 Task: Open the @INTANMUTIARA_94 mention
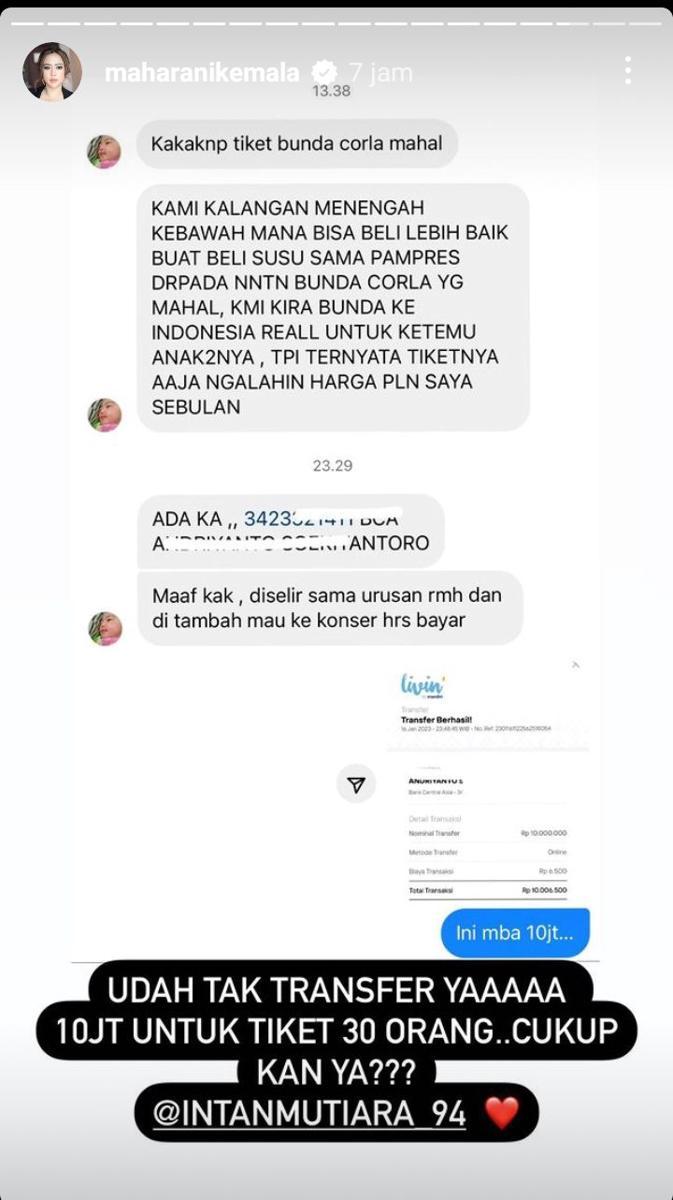tap(309, 1113)
